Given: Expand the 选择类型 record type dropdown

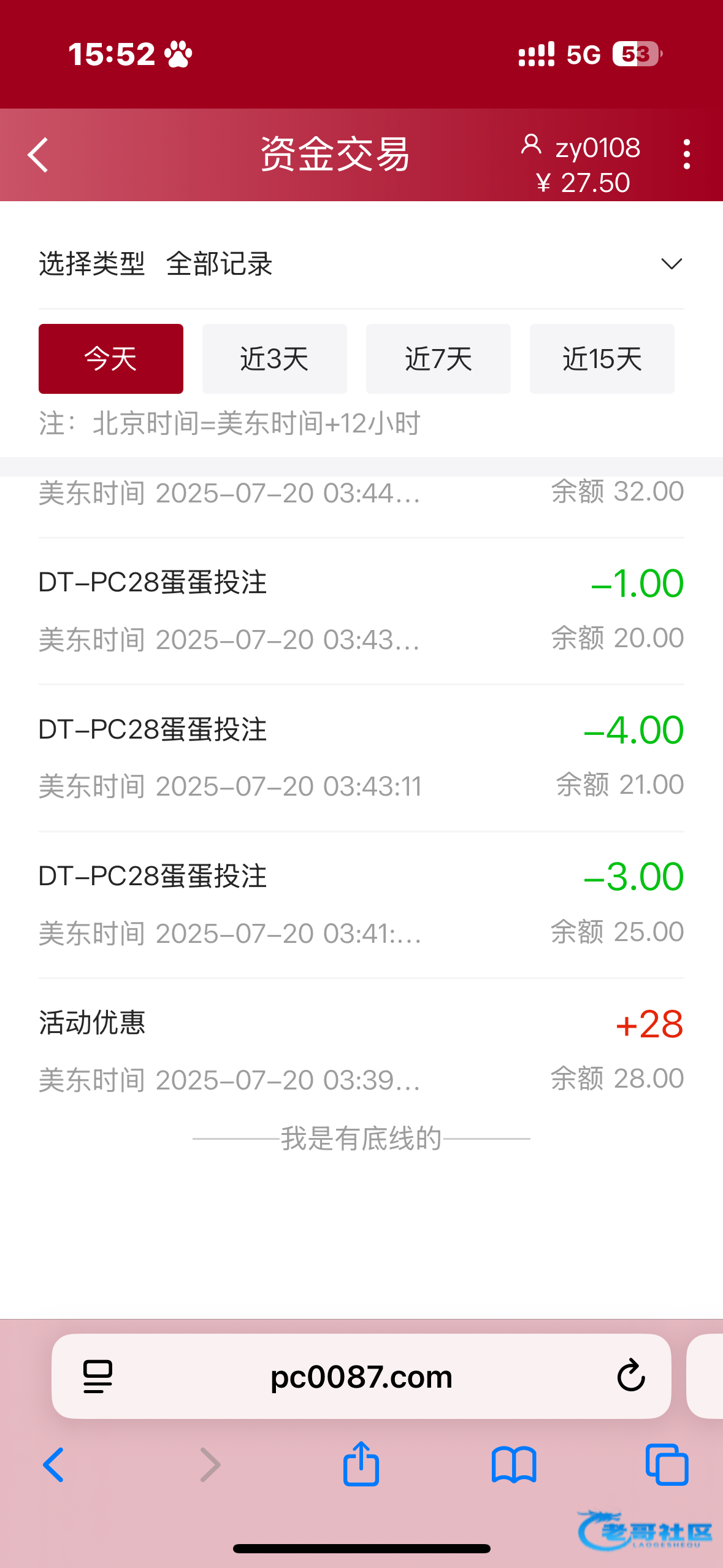Looking at the screenshot, I should (671, 264).
